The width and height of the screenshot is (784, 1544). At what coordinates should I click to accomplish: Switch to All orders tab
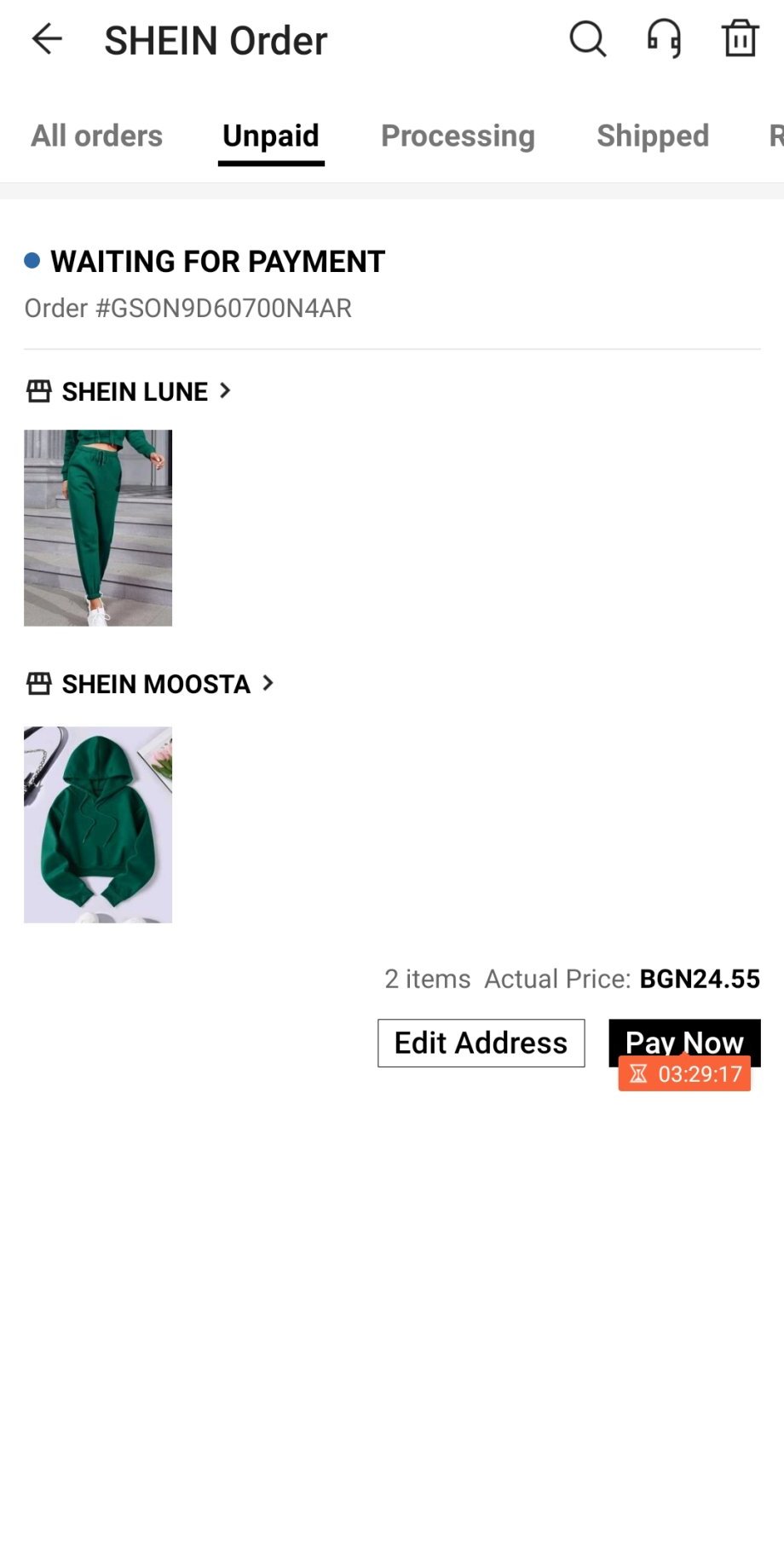pyautogui.click(x=96, y=136)
